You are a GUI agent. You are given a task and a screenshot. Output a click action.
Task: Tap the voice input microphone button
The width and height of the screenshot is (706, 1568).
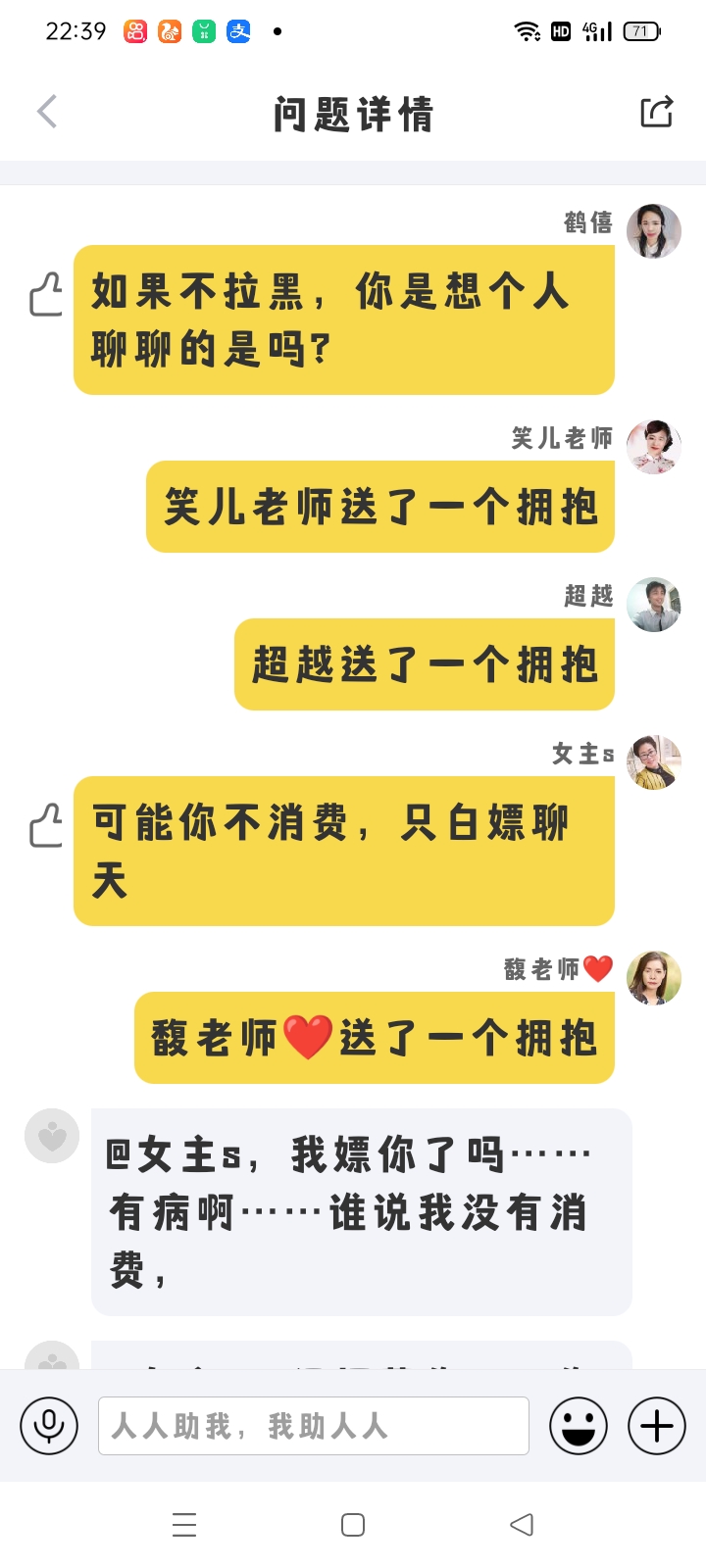click(x=49, y=1426)
